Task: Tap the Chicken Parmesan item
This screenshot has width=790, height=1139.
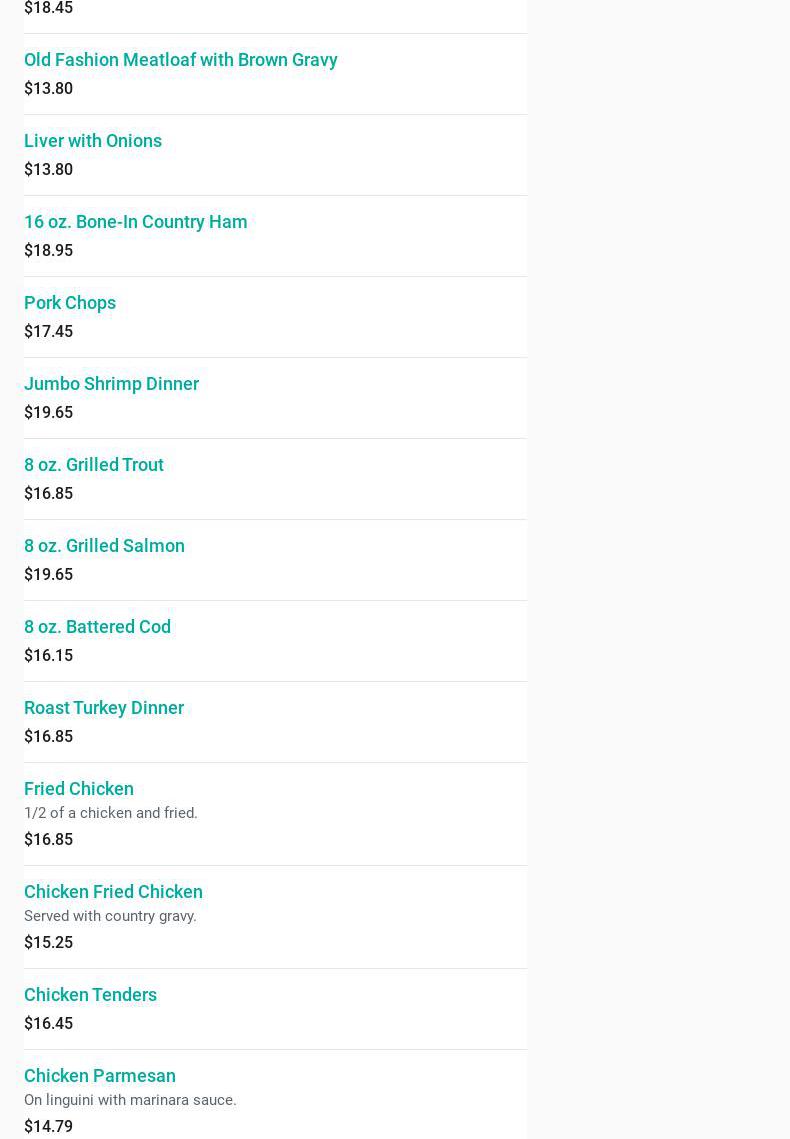Action: click(x=100, y=1076)
